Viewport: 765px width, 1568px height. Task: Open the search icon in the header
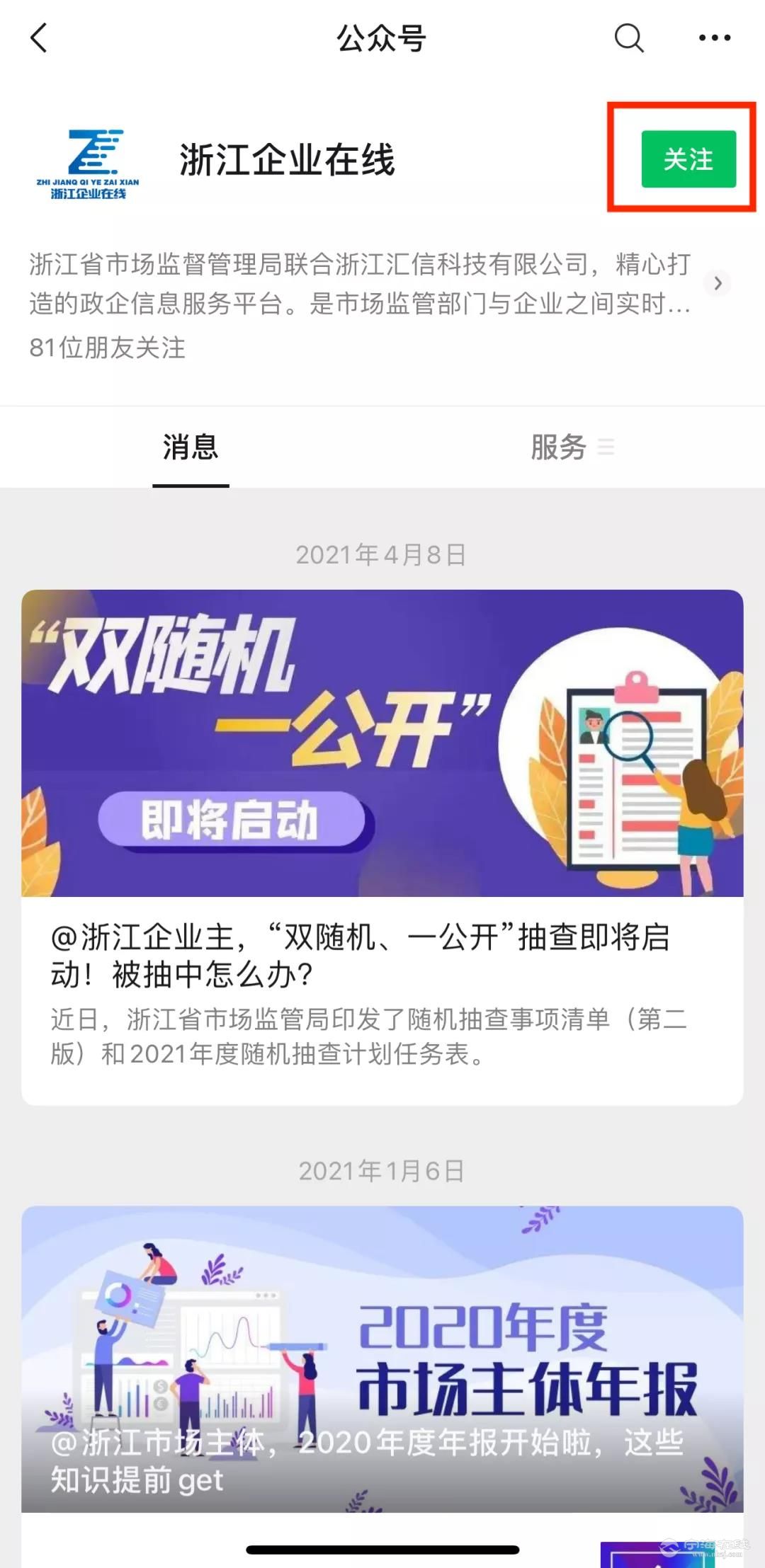pyautogui.click(x=628, y=38)
